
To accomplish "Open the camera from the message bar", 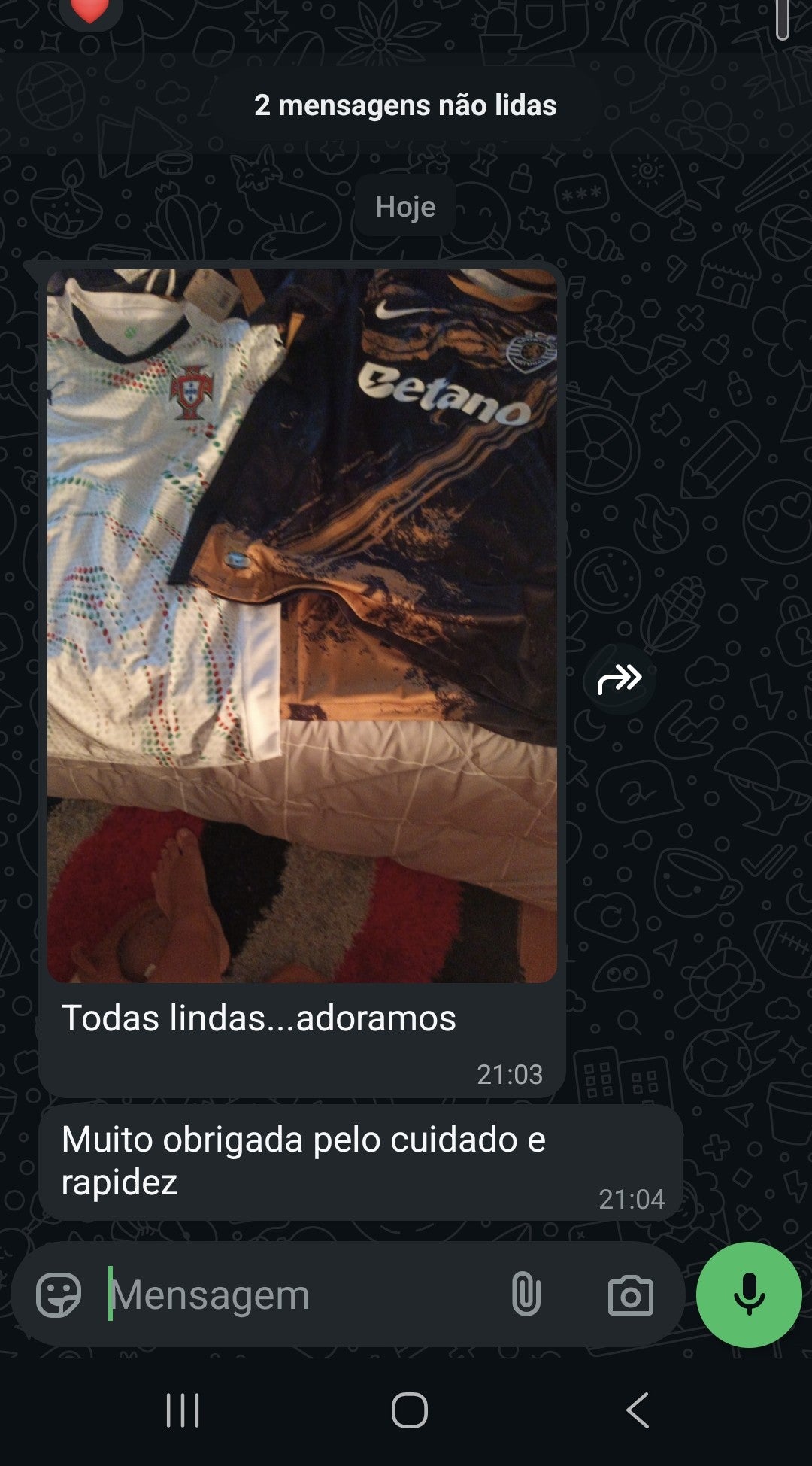I will (630, 1295).
